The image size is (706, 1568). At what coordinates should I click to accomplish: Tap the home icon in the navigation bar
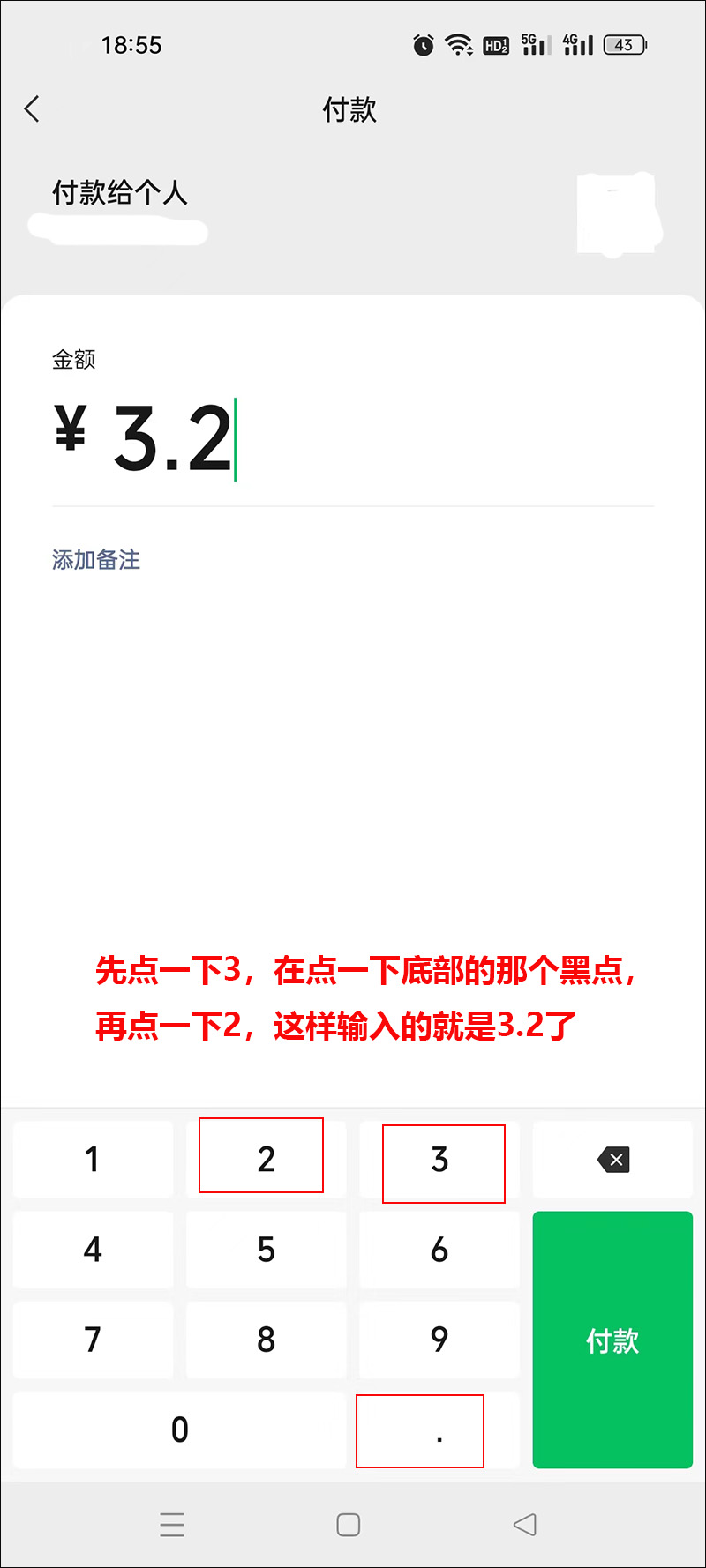click(x=349, y=1524)
